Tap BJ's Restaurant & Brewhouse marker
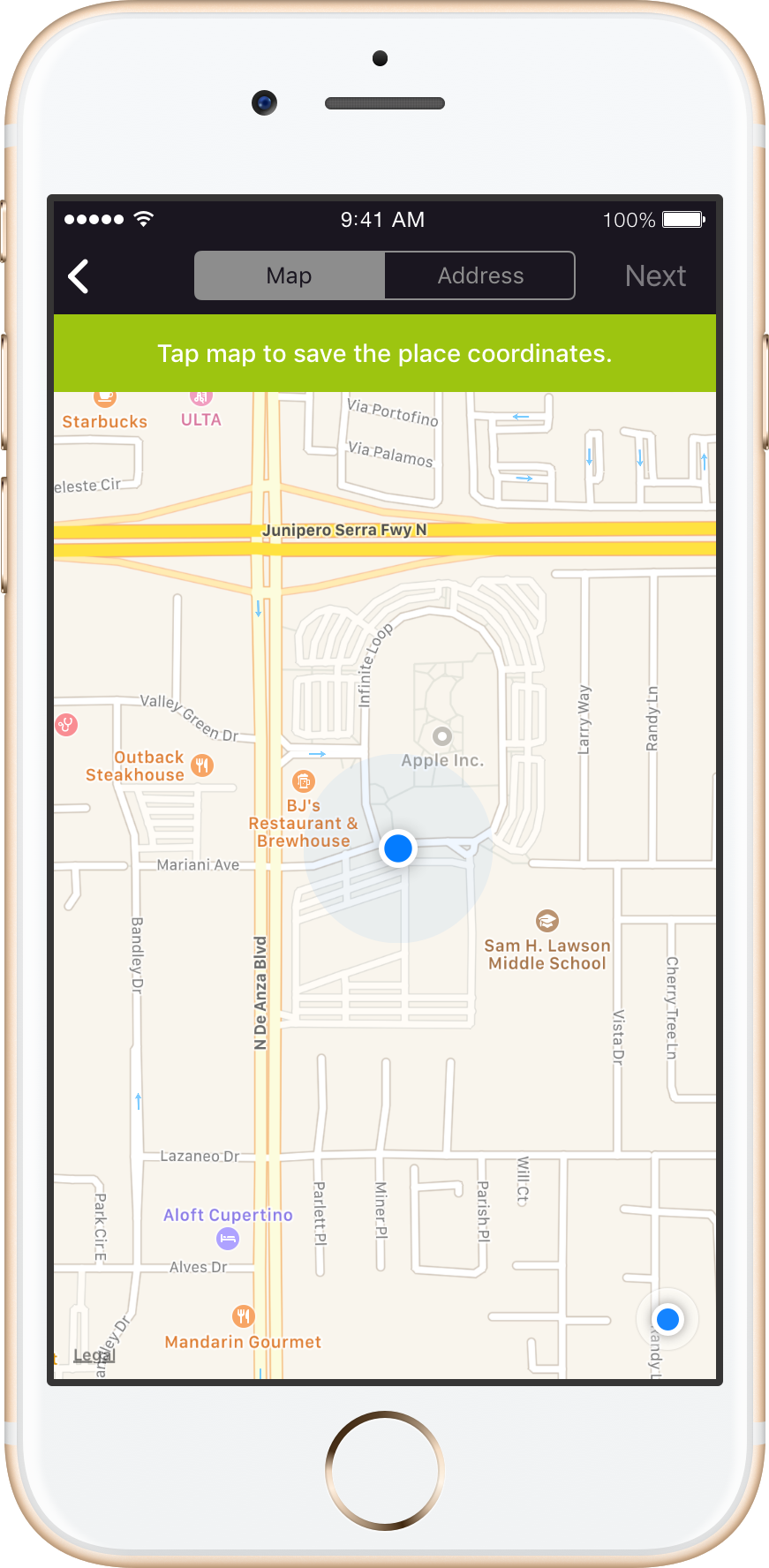This screenshot has width=769, height=1568. (303, 781)
